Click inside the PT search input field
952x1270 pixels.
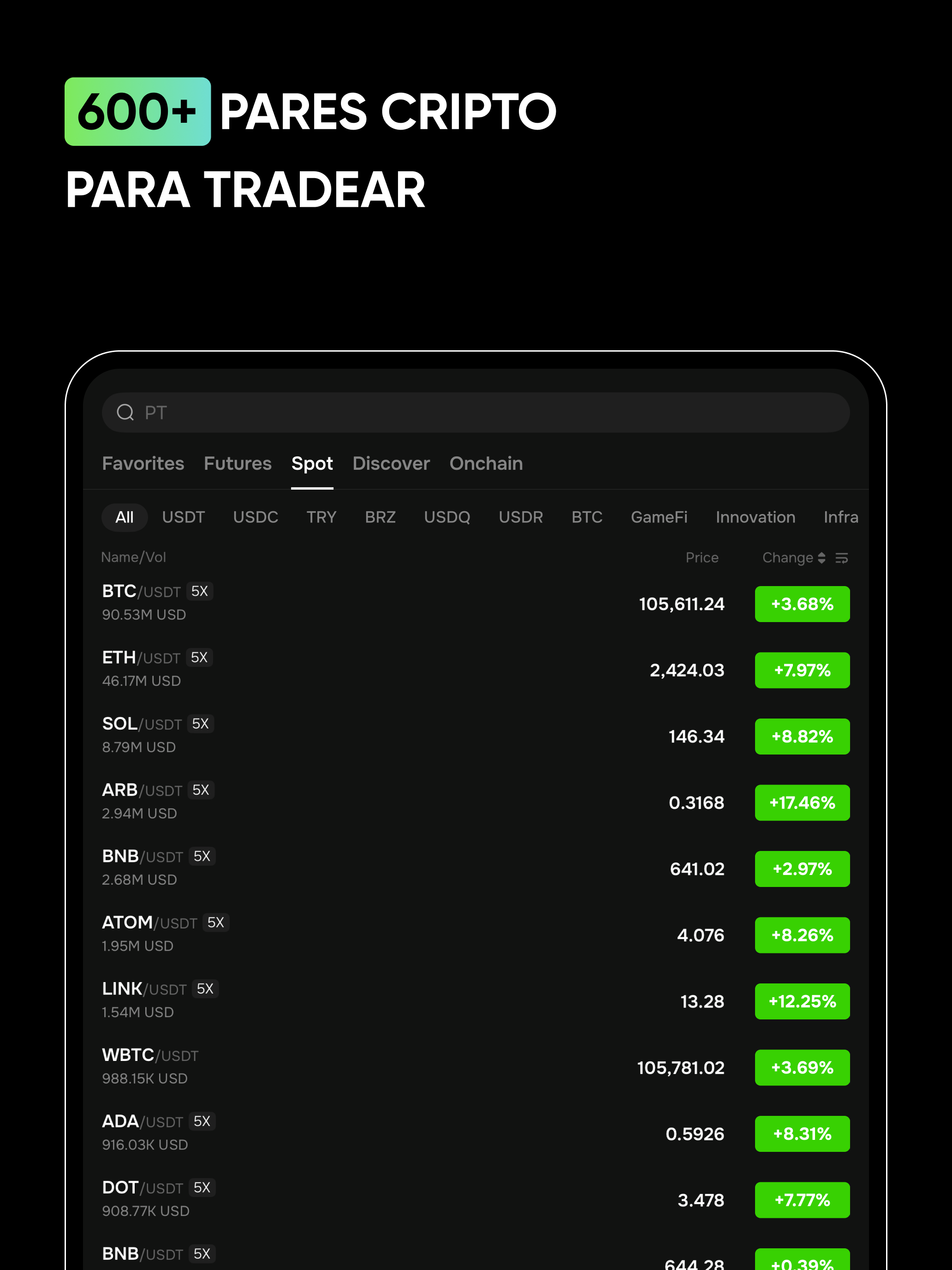tap(402, 412)
